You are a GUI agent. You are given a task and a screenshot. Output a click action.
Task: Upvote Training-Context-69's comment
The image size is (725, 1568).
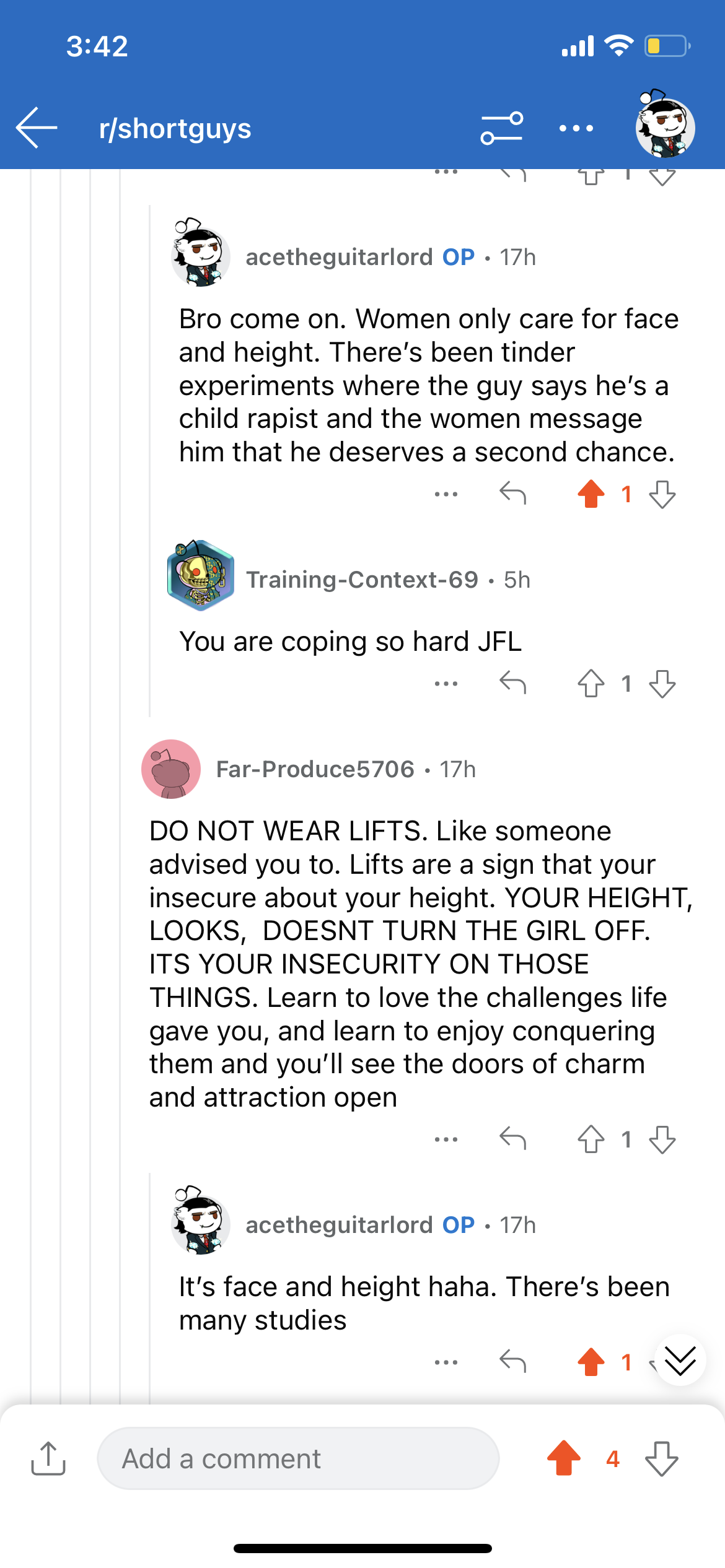pos(591,684)
